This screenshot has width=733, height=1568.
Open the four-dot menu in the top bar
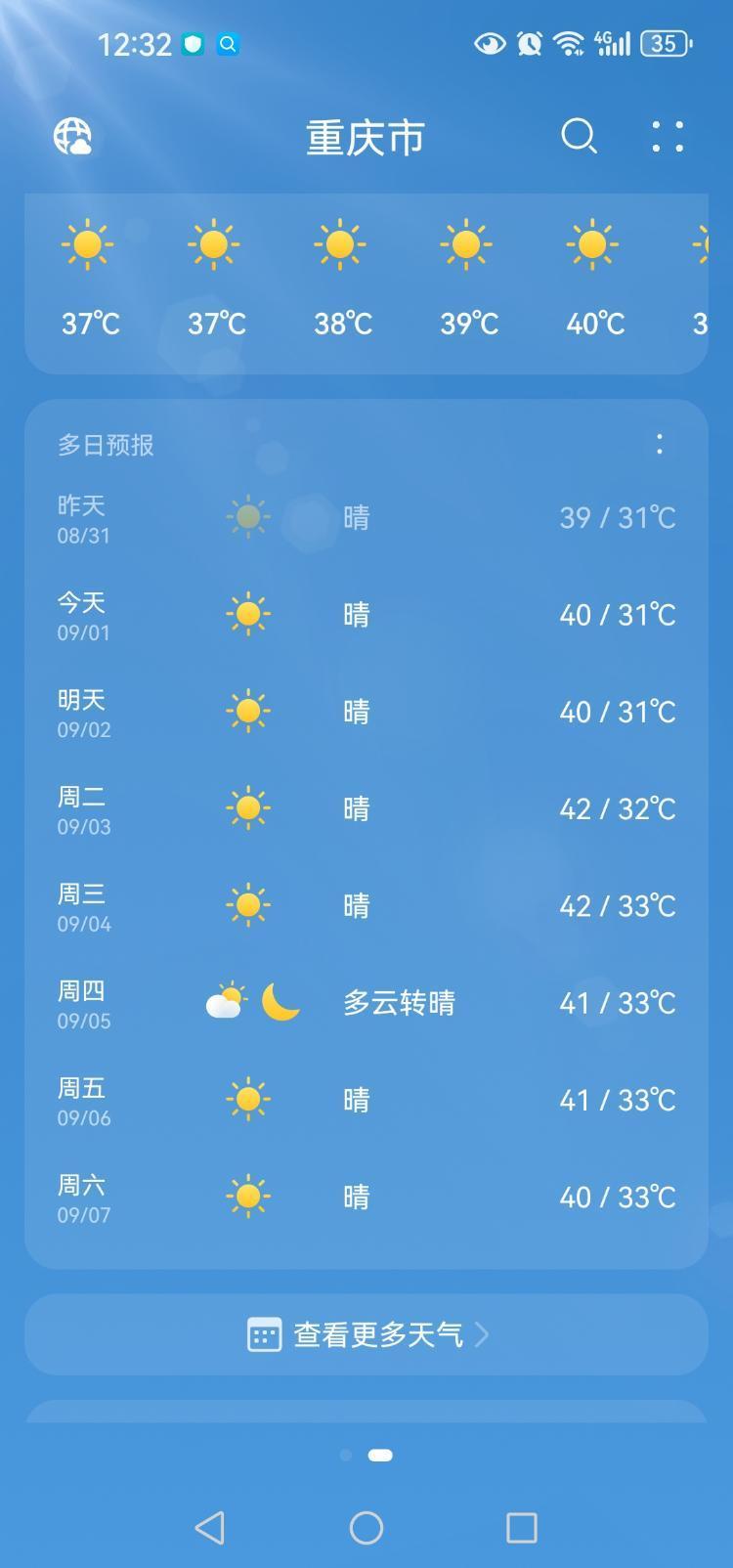pos(668,137)
